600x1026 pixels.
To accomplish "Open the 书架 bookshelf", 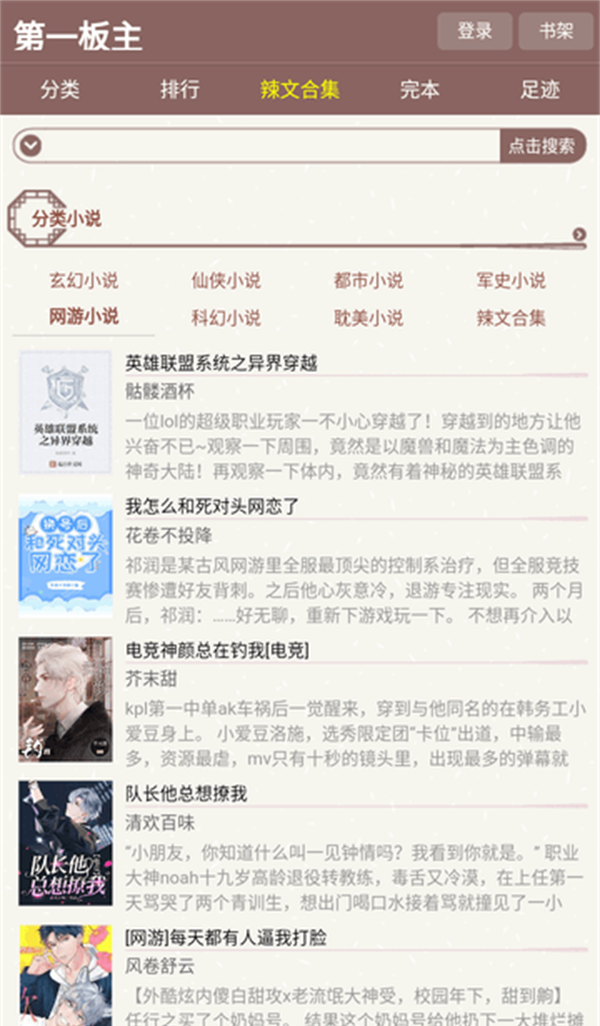I will (x=556, y=31).
